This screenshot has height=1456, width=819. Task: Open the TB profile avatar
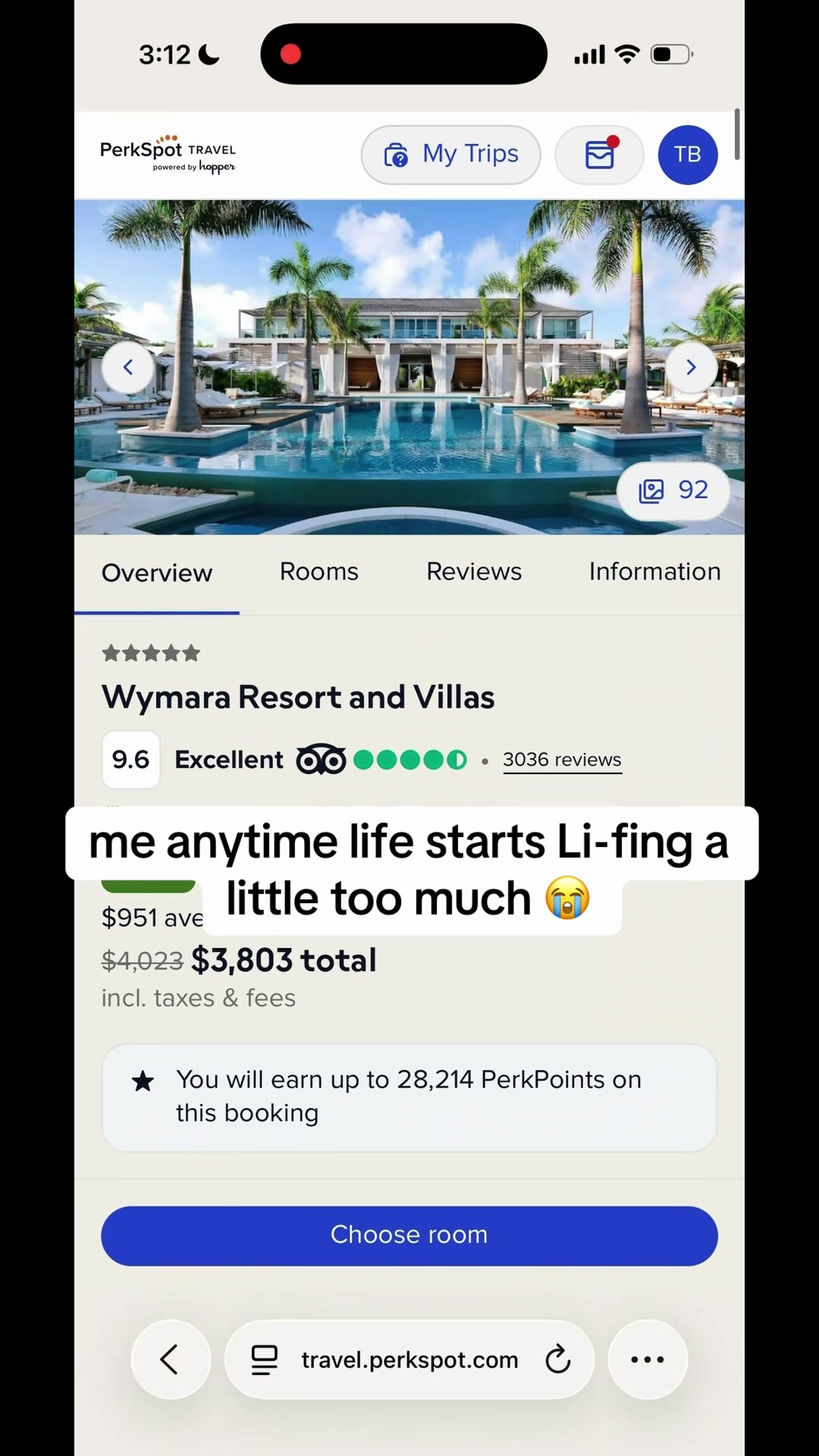pyautogui.click(x=688, y=155)
